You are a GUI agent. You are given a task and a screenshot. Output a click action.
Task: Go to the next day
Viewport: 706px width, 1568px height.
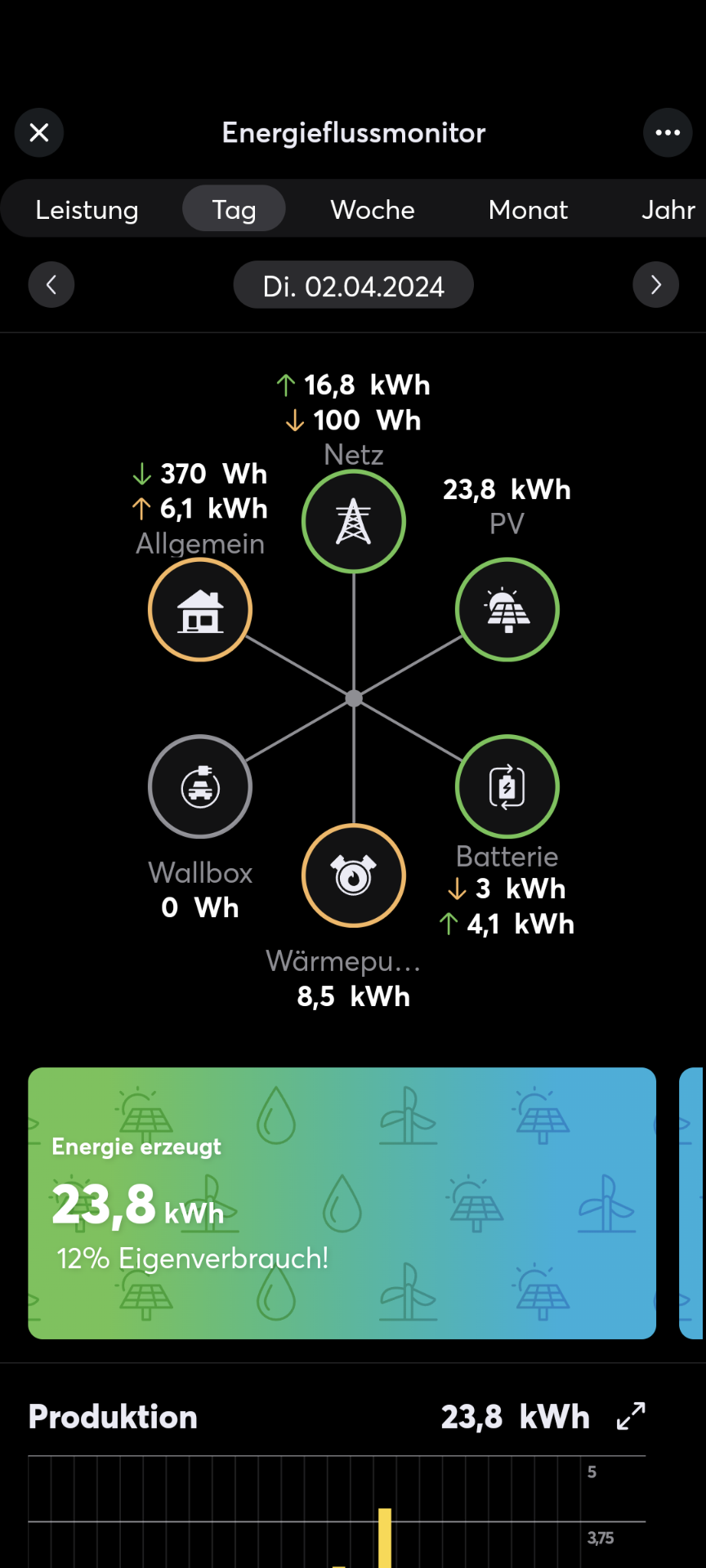(655, 285)
